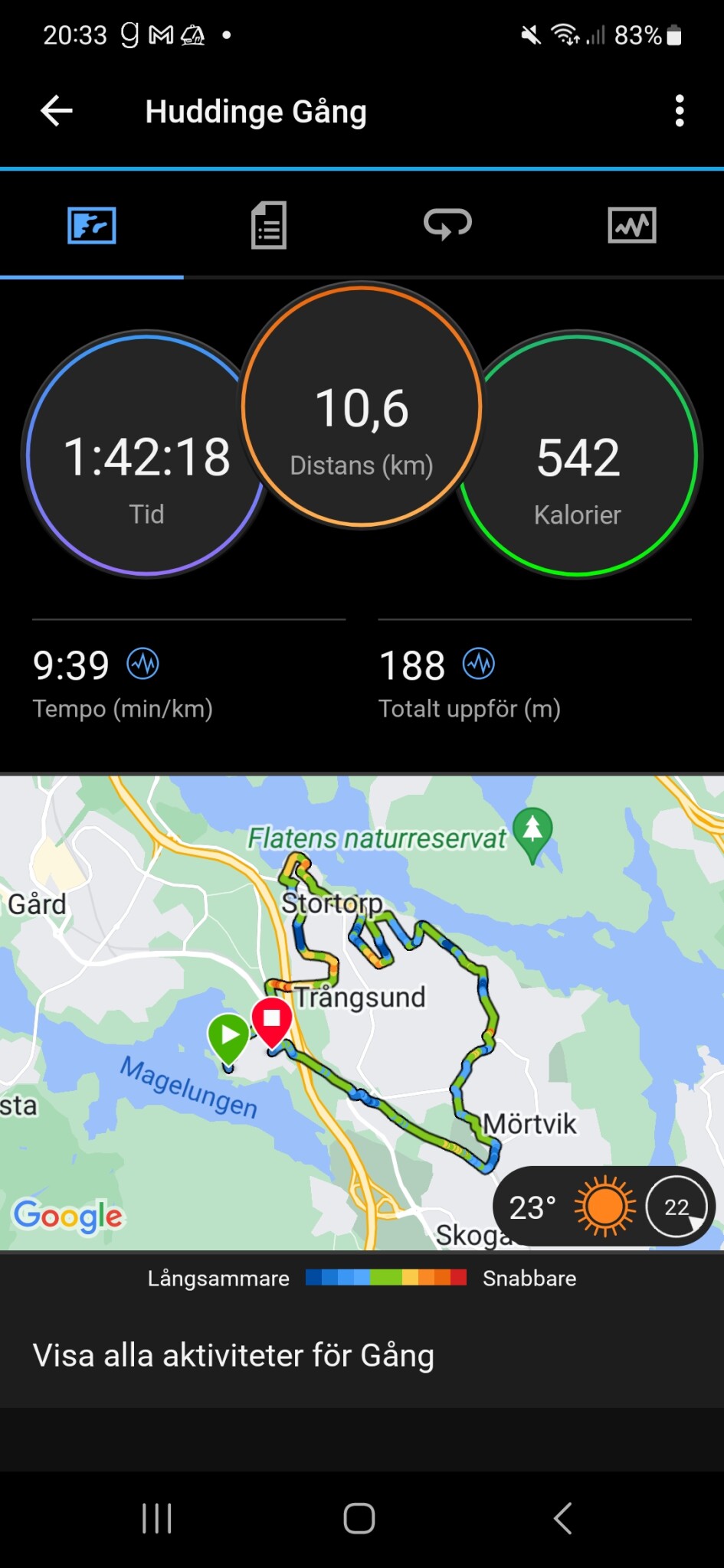Open elevation chart icon next to 188
Viewport: 724px width, 1568px height.
[x=479, y=664]
